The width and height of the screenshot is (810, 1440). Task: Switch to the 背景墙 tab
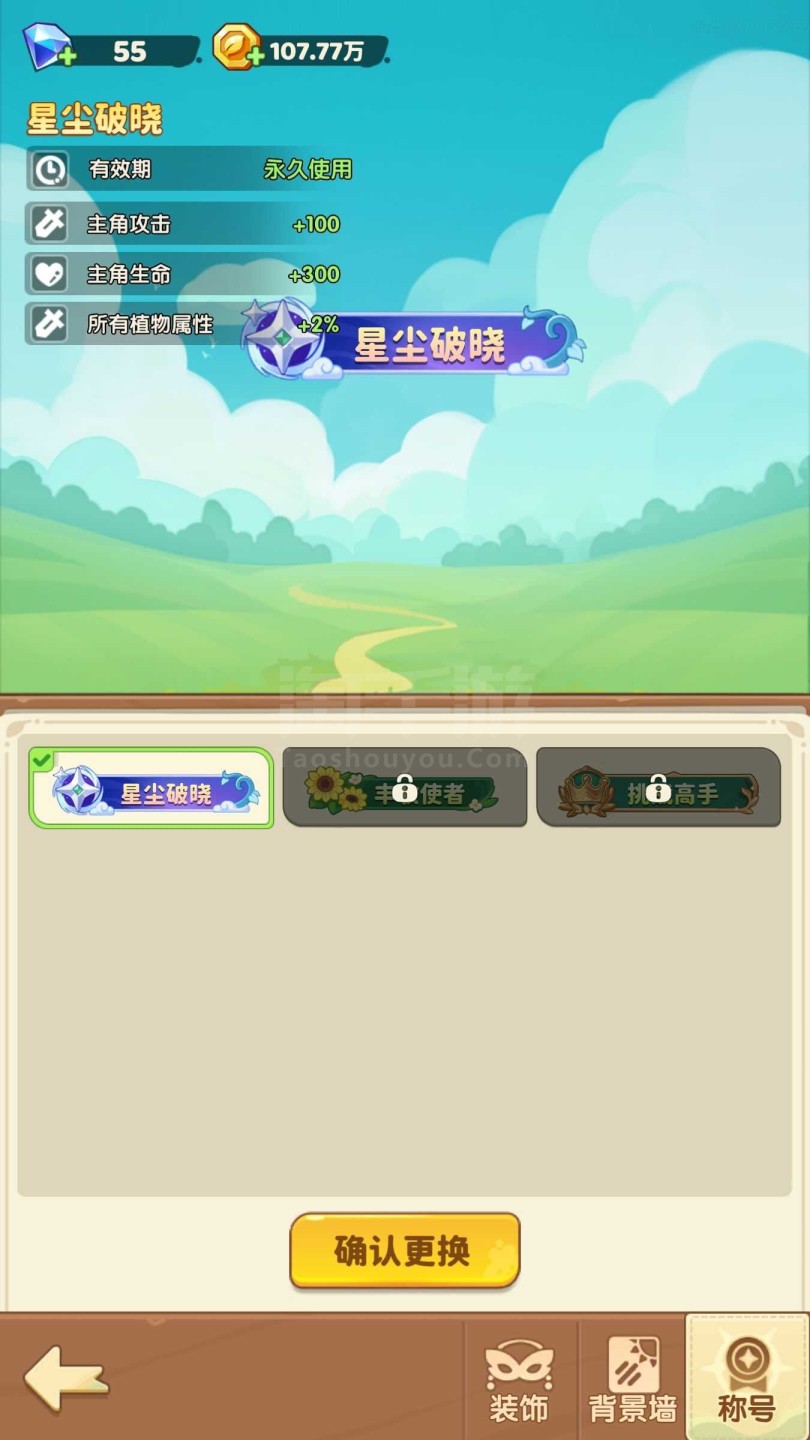[x=633, y=1380]
